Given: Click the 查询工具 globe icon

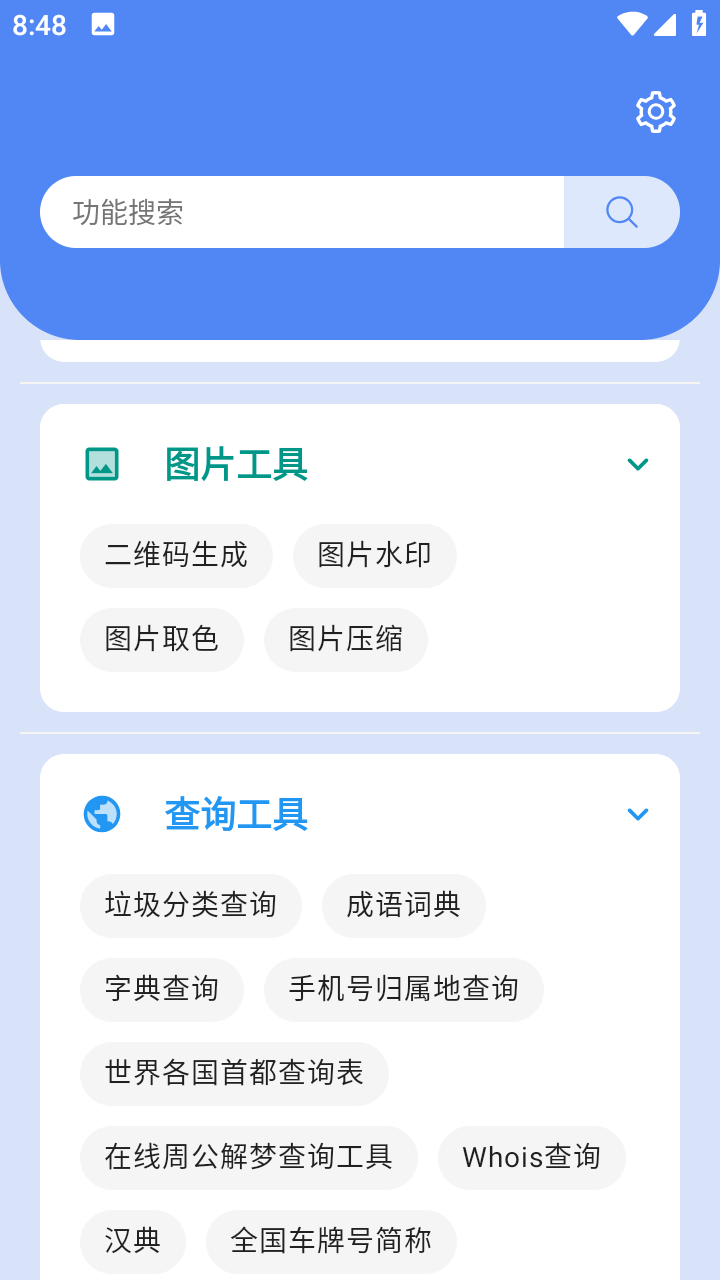Looking at the screenshot, I should pos(102,814).
